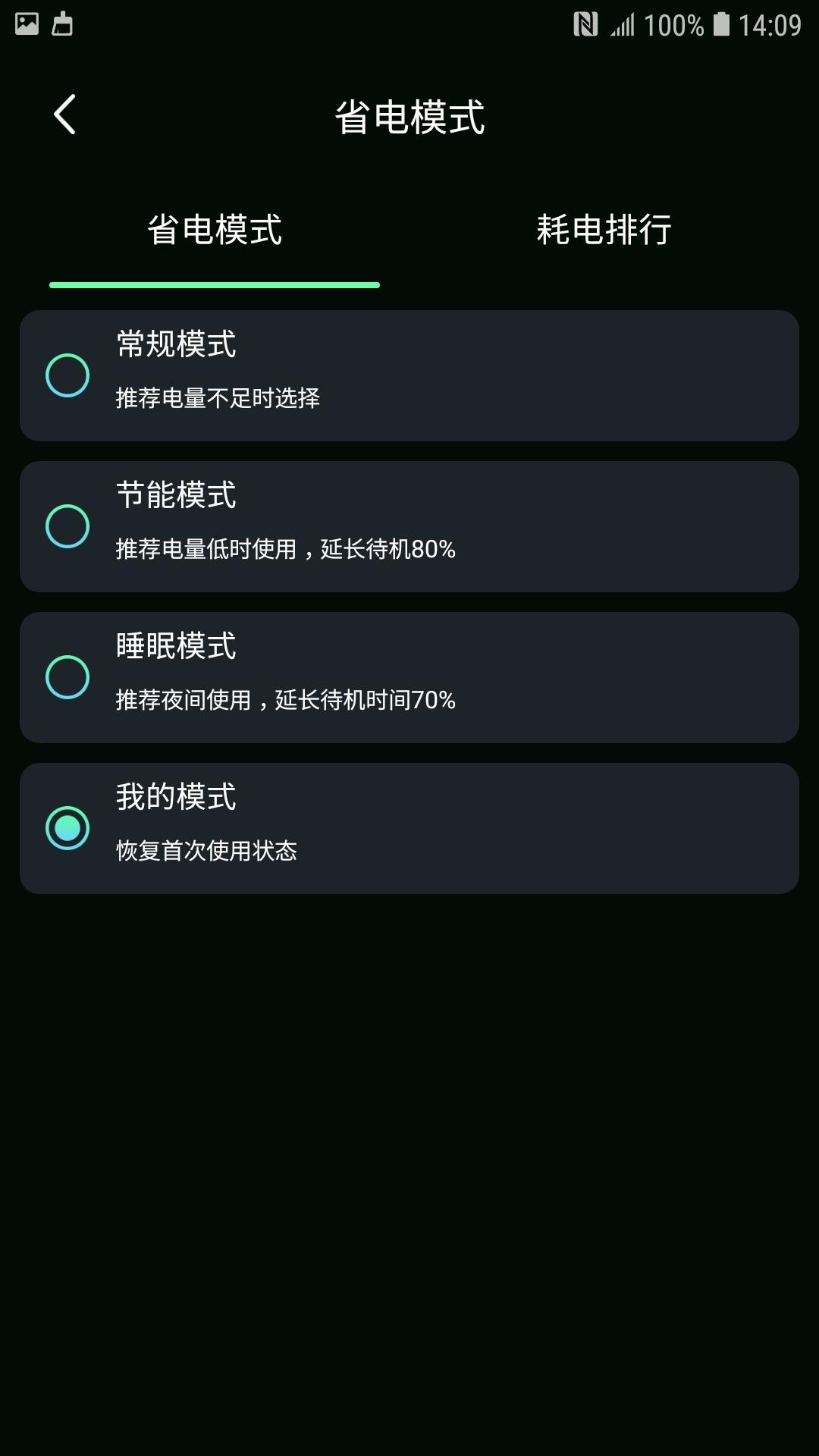Tap the 100% battery percentage text
Image resolution: width=819 pixels, height=1456 pixels.
click(x=673, y=23)
